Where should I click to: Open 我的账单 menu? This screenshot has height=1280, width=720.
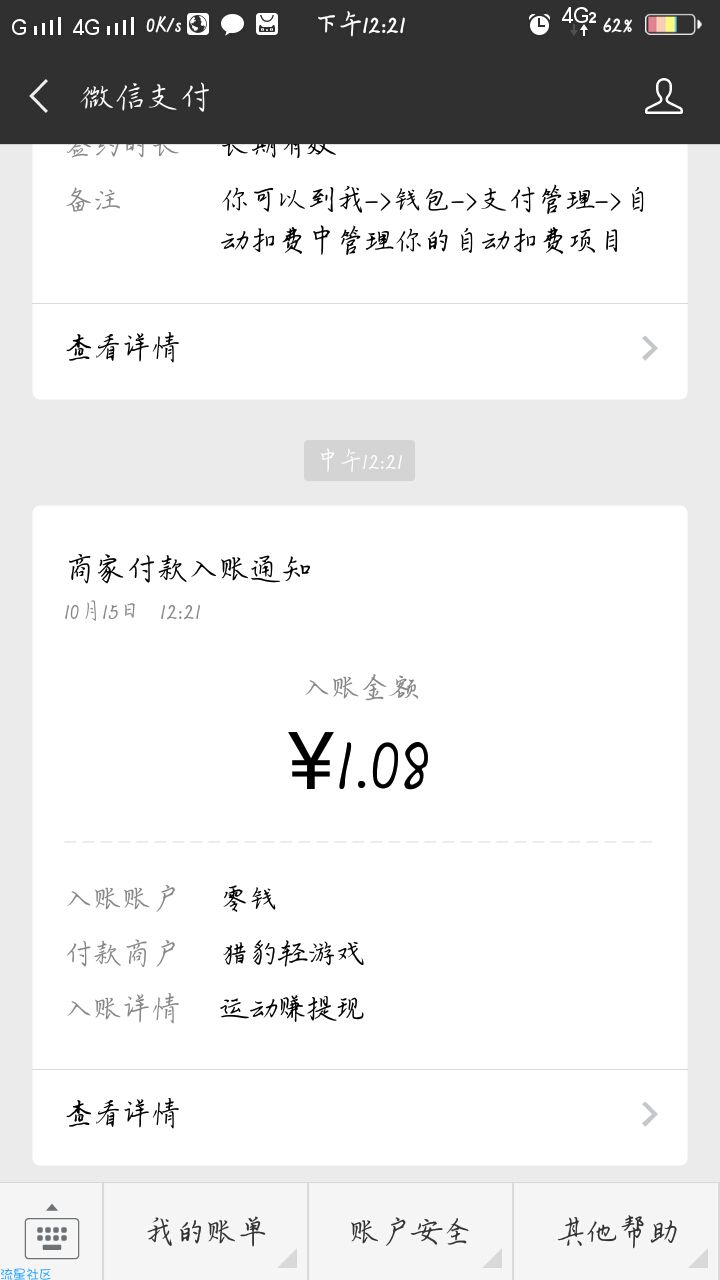click(x=206, y=1232)
